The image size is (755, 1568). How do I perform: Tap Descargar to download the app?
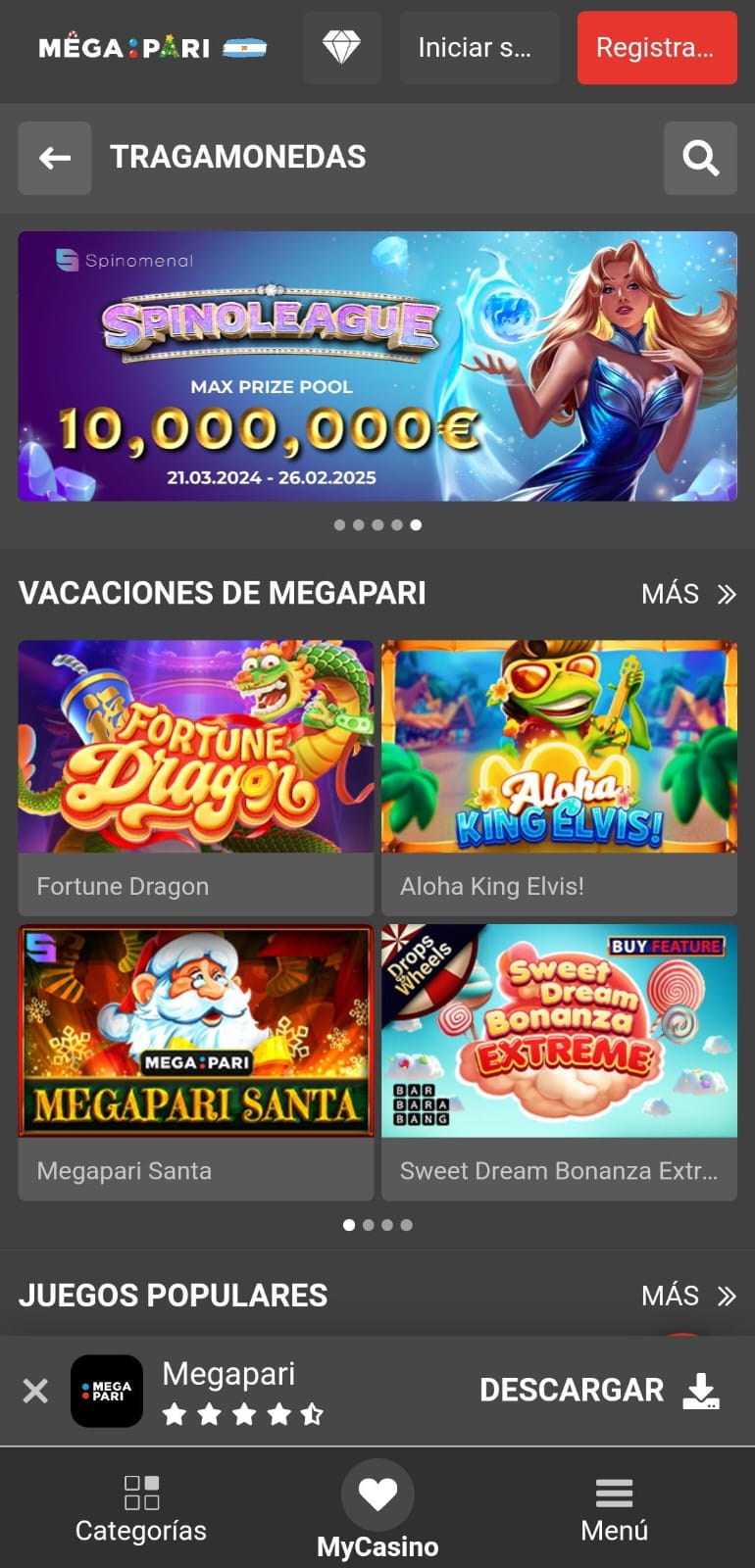(x=599, y=1390)
